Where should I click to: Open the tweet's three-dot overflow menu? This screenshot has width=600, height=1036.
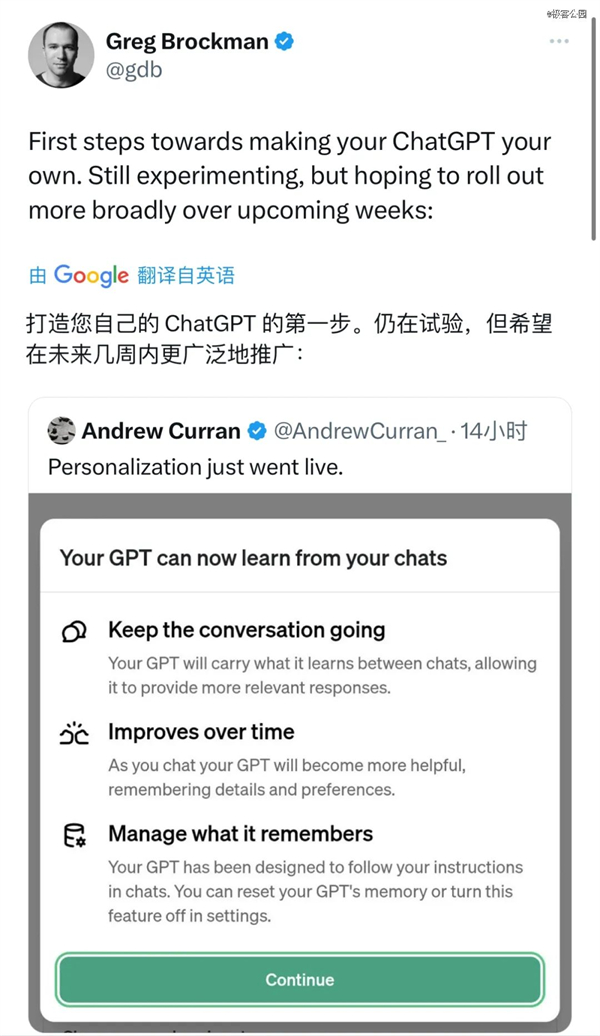[x=559, y=42]
